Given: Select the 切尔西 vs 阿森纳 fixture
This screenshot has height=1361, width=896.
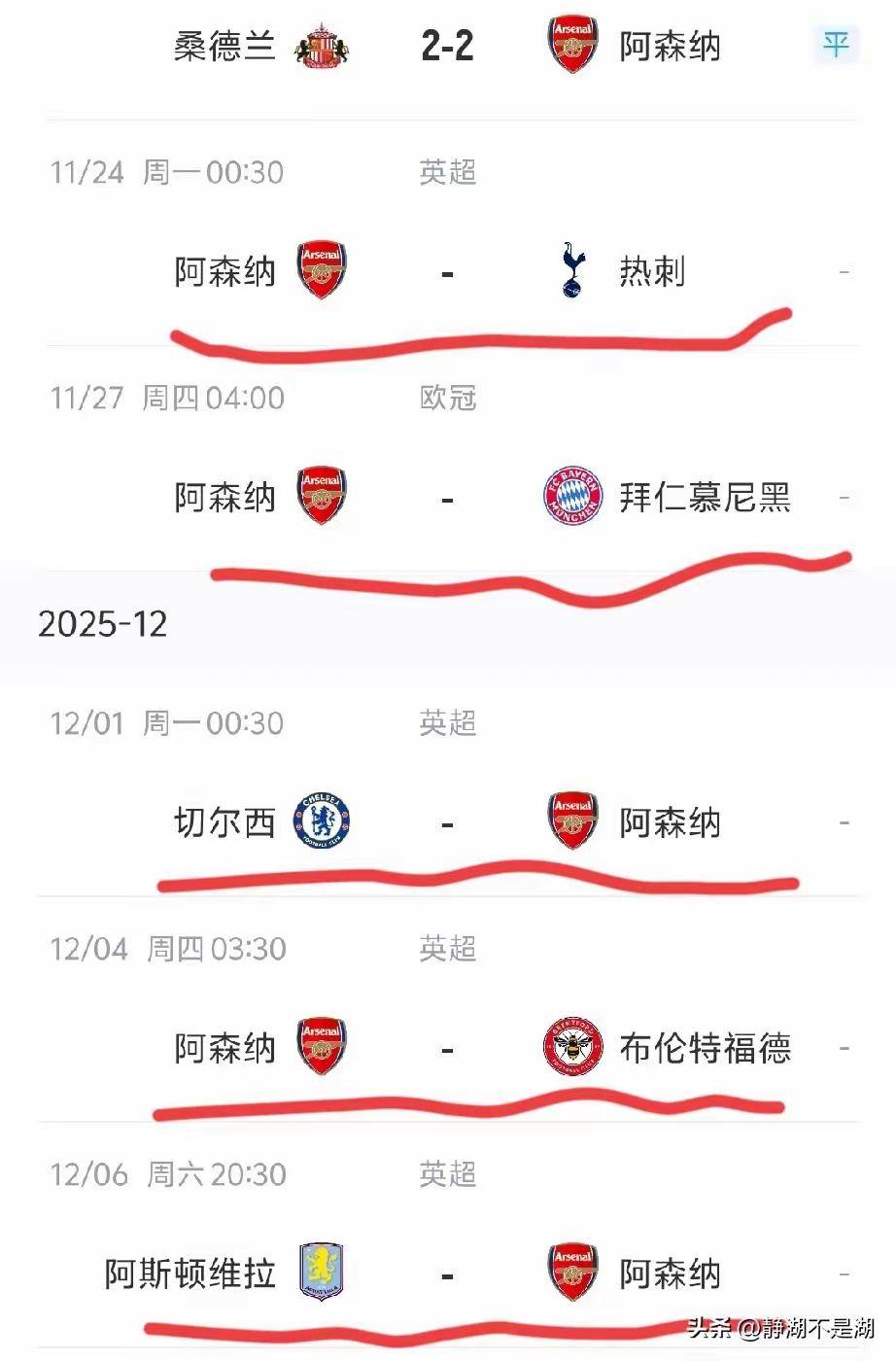Looking at the screenshot, I should pyautogui.click(x=447, y=823).
